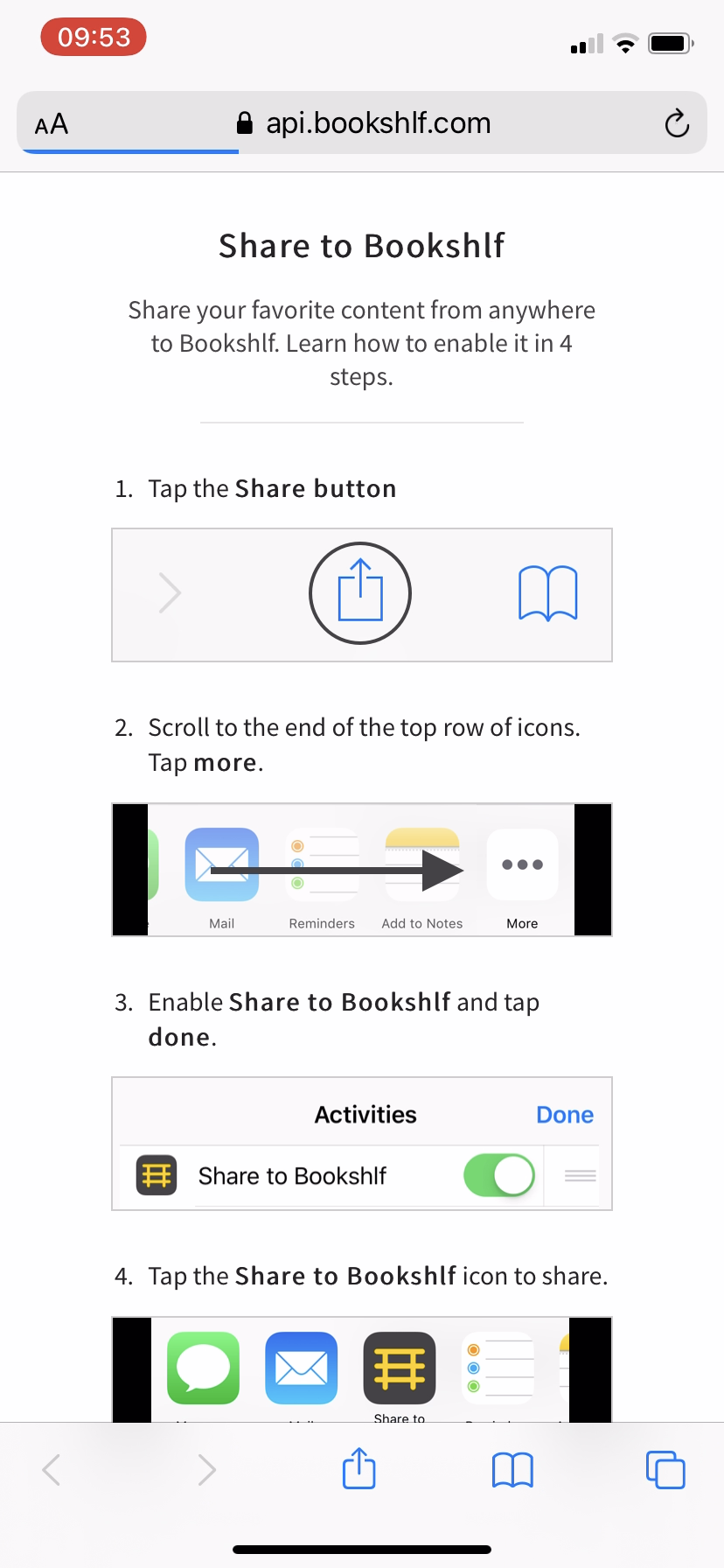Tap the back chevron in the bottom toolbar
The height and width of the screenshot is (1568, 724).
coord(51,1469)
